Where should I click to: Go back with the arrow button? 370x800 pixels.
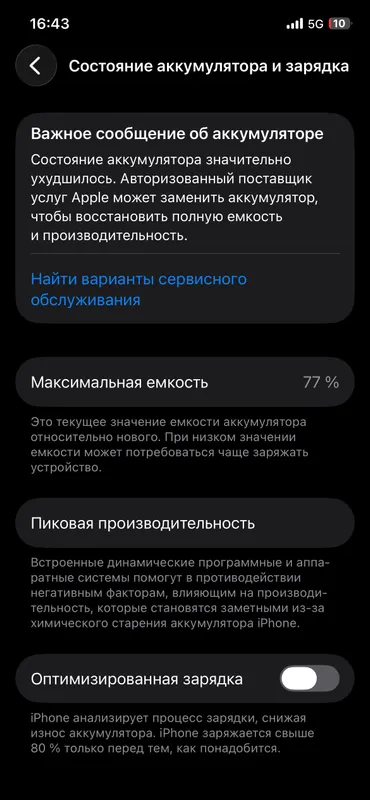tap(36, 66)
